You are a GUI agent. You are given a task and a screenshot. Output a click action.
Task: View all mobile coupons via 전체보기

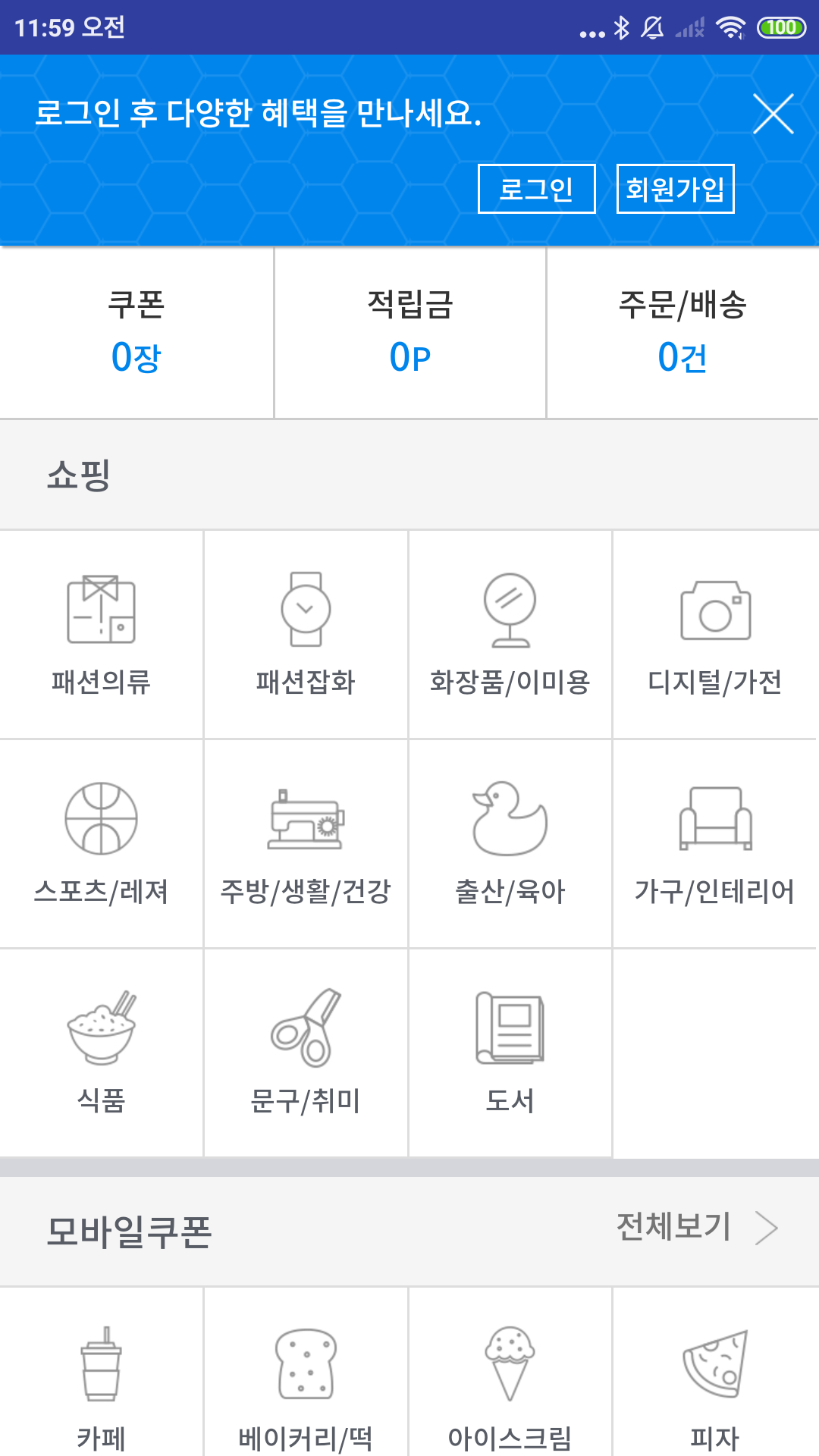click(x=696, y=1227)
